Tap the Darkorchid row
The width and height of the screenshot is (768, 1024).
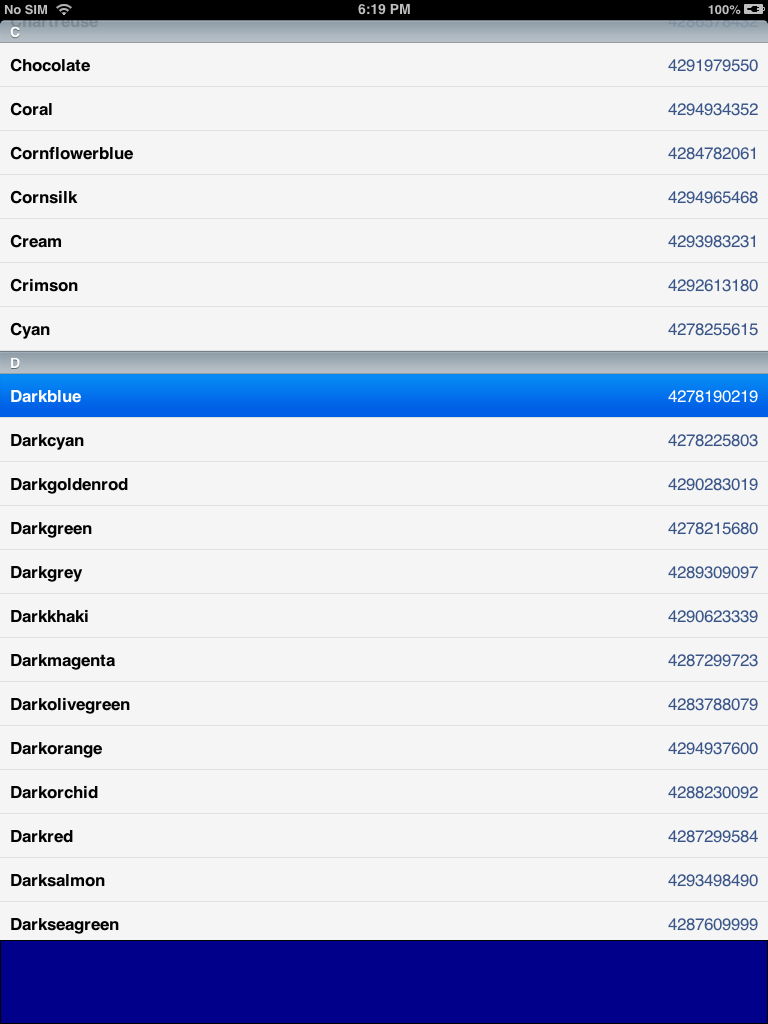[384, 792]
